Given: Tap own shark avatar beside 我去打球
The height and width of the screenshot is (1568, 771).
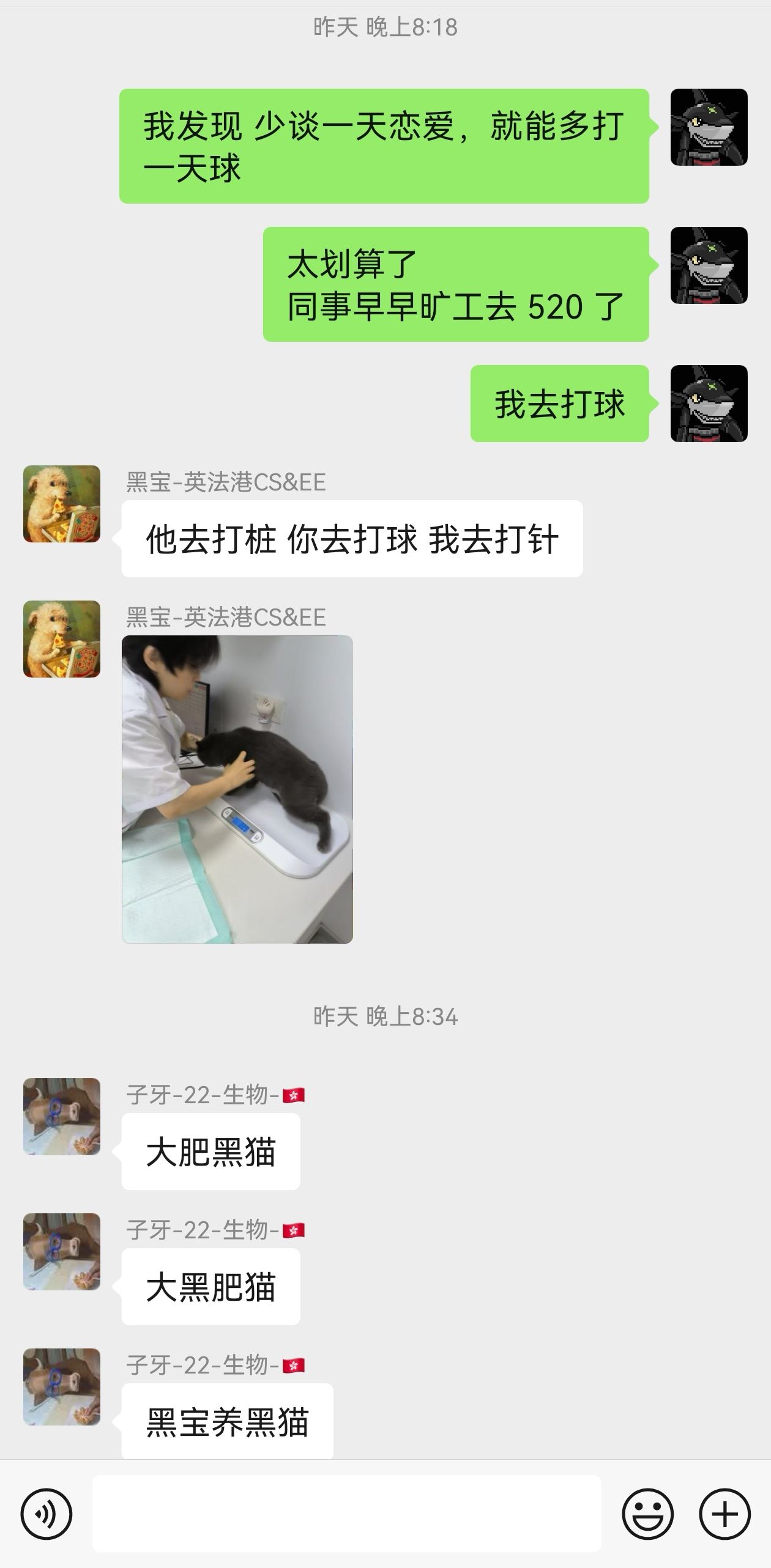Looking at the screenshot, I should click(x=709, y=404).
